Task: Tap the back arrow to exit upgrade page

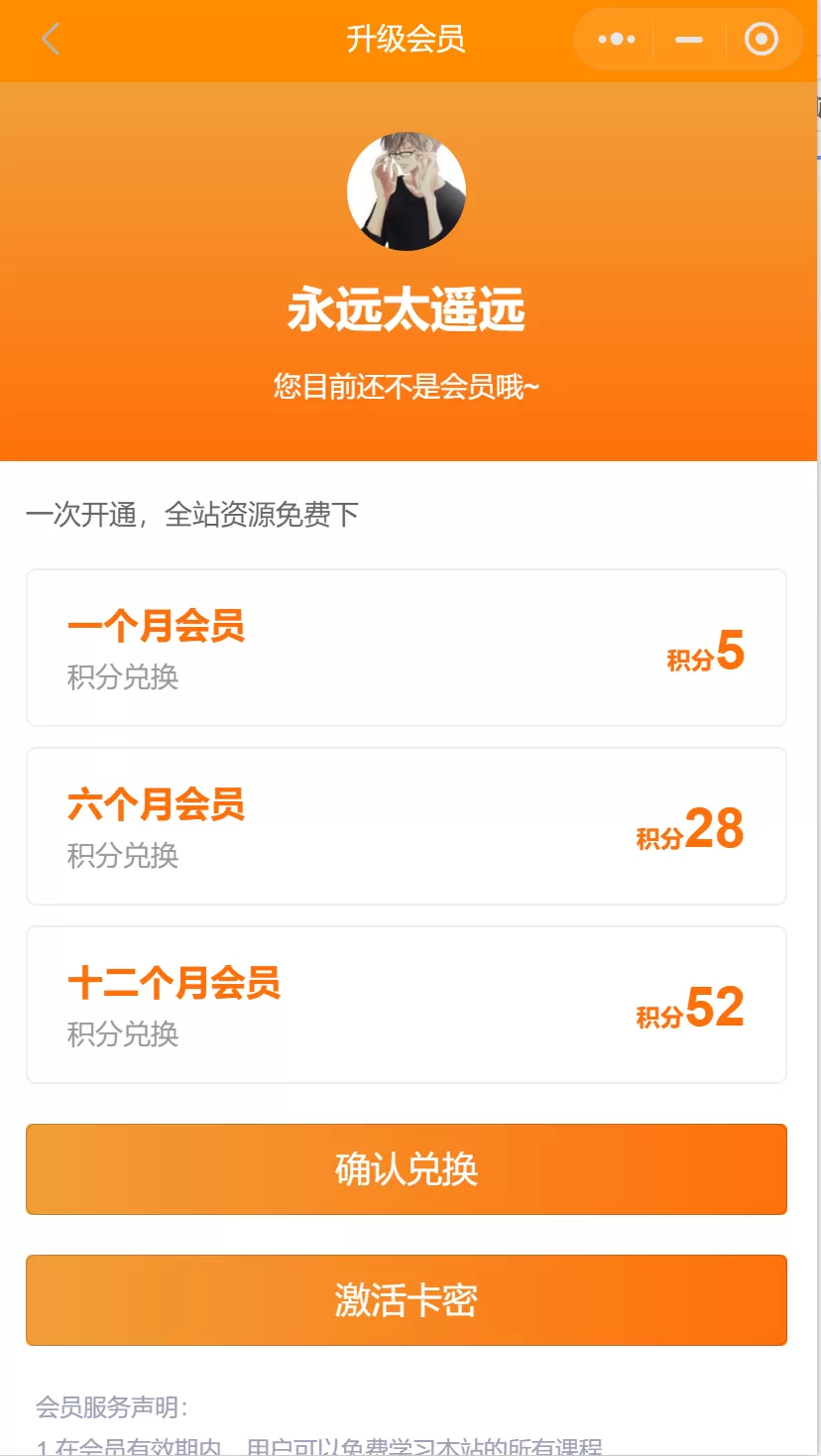Action: [x=50, y=39]
